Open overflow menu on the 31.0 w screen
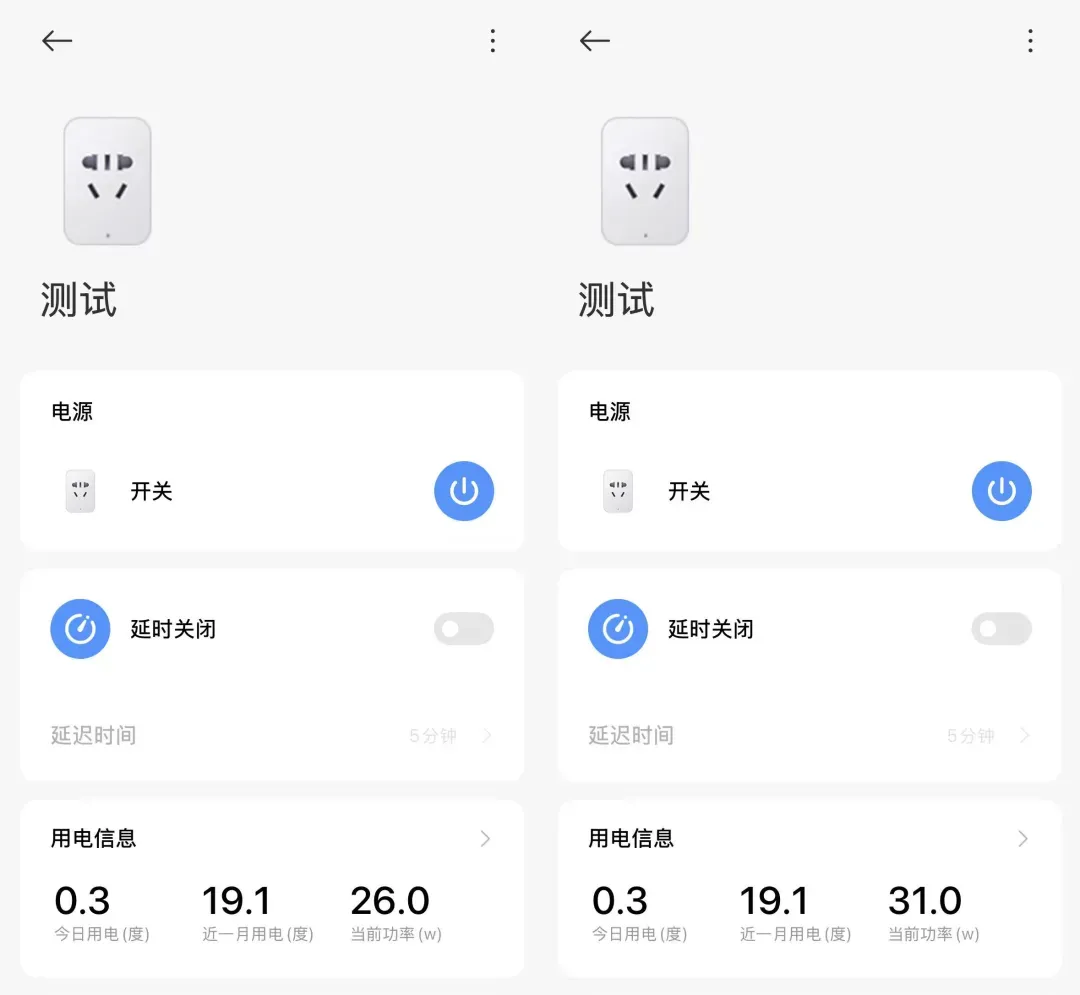This screenshot has width=1080, height=995. [1030, 41]
